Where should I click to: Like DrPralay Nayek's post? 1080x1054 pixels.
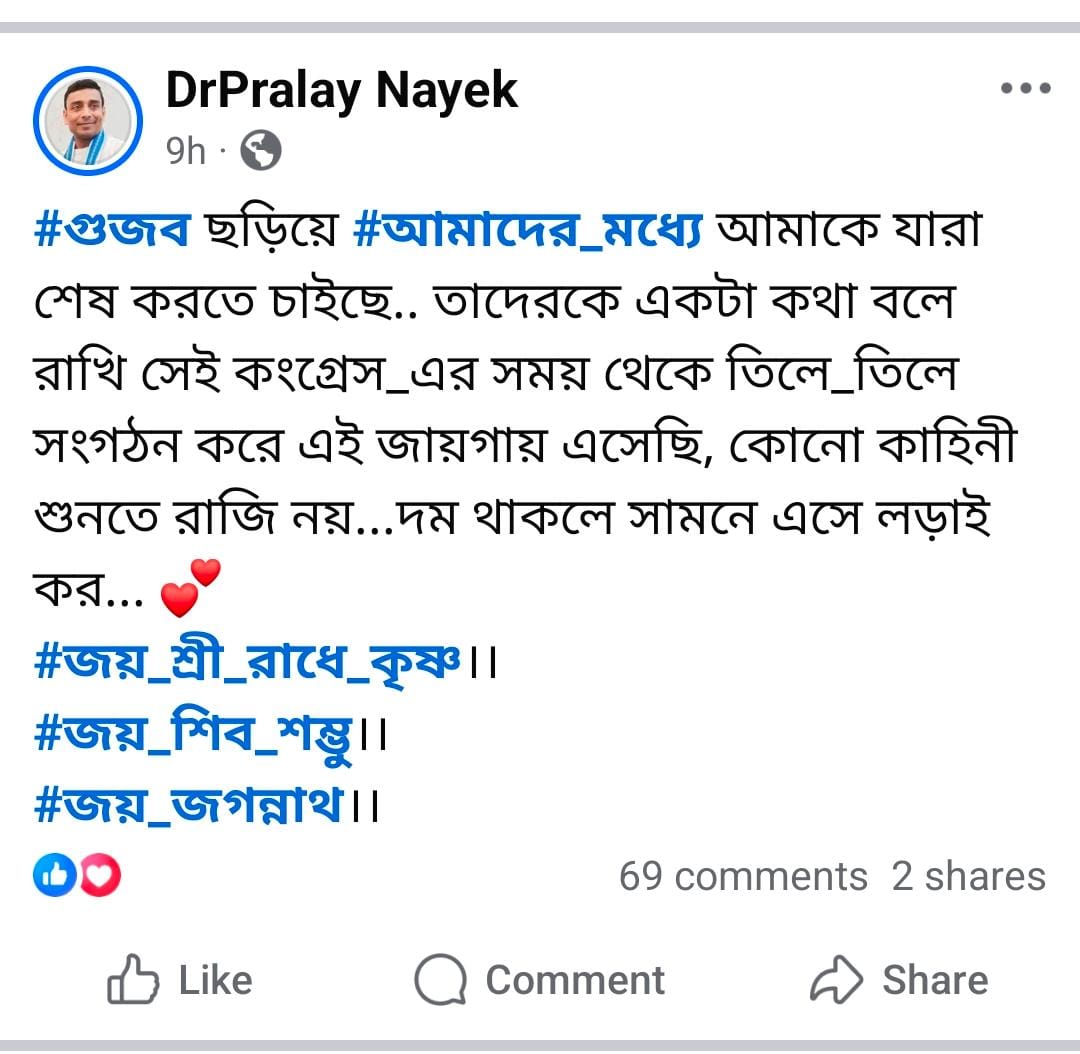coord(180,980)
